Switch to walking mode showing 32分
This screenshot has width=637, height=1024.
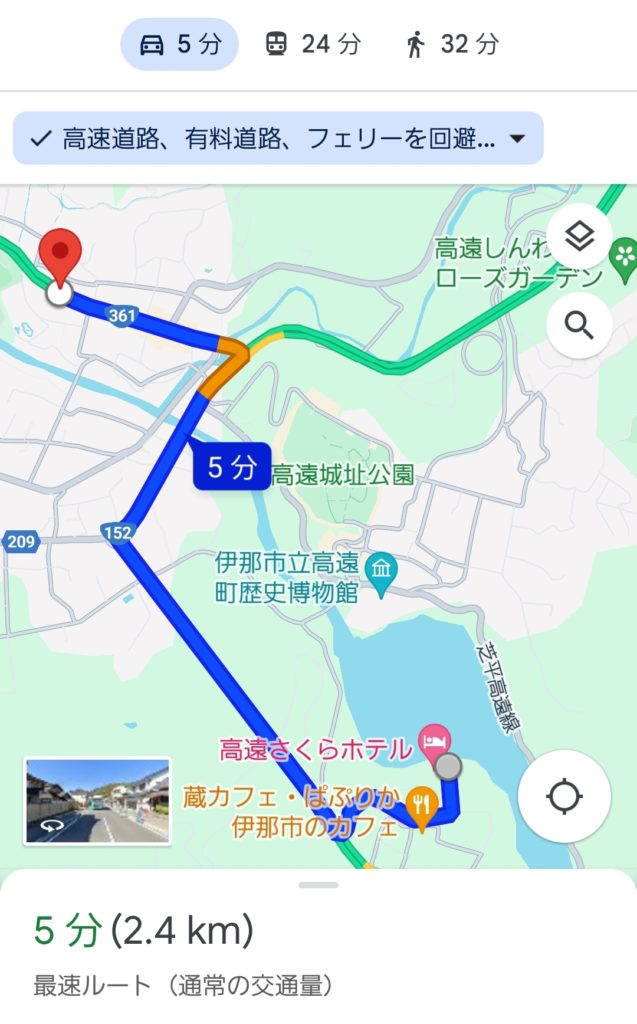451,45
